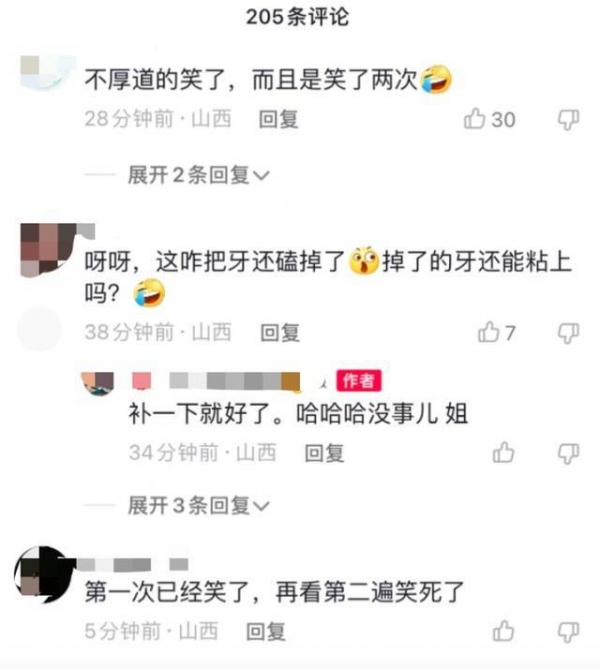Image resolution: width=600 pixels, height=669 pixels.
Task: Like the comment with 7 likes
Action: [489, 332]
